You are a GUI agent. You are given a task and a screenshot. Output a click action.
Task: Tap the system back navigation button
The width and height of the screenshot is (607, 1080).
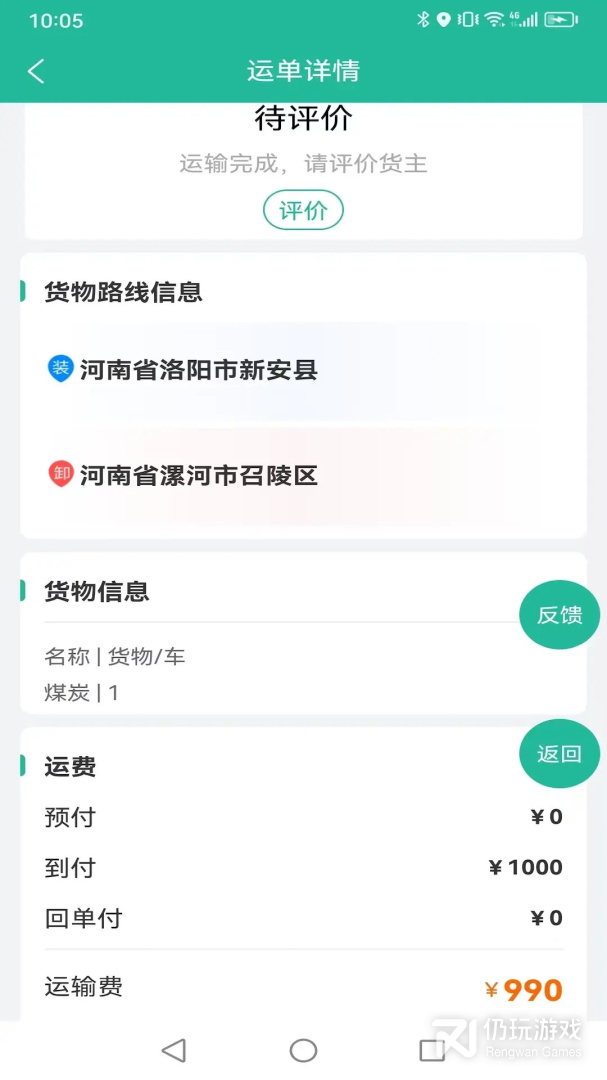(x=174, y=1050)
